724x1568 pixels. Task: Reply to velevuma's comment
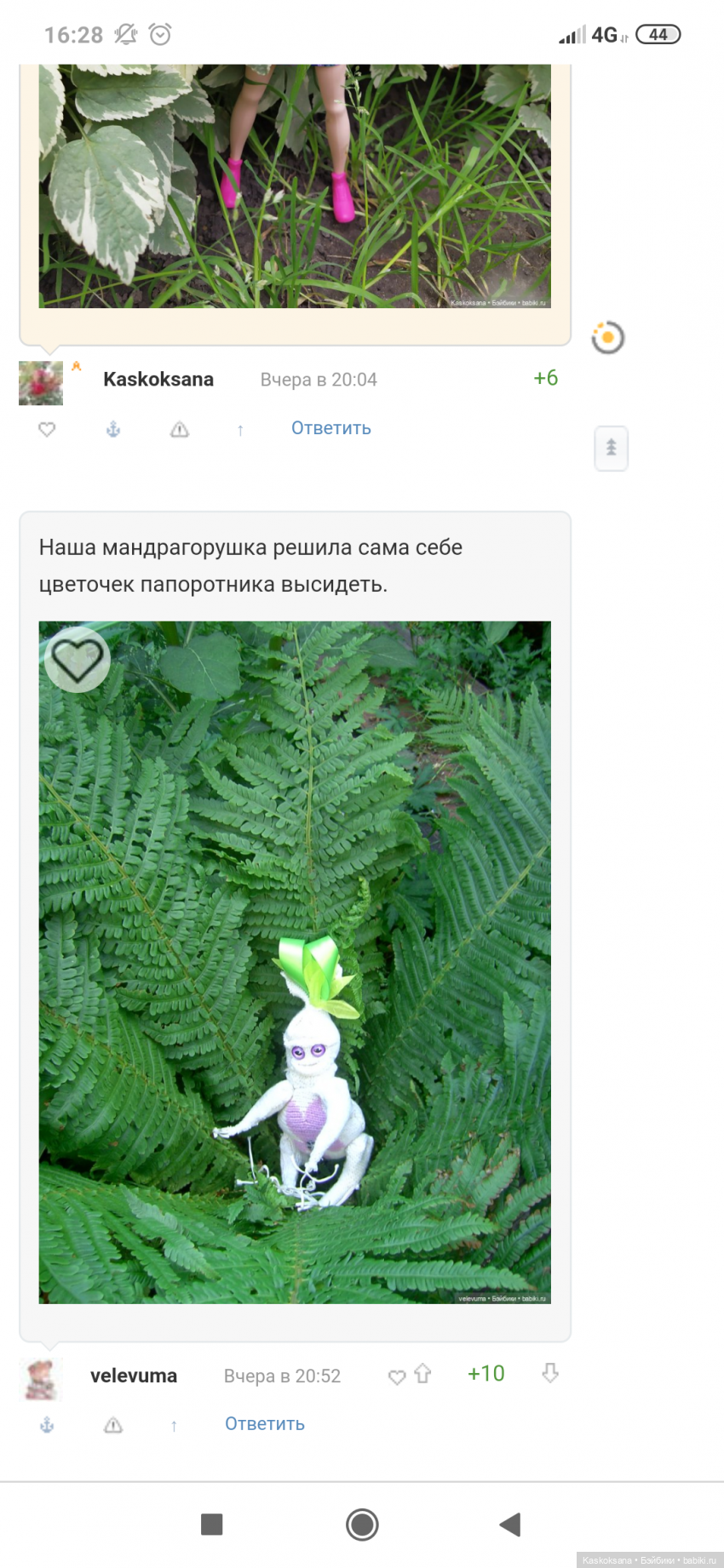click(264, 1424)
